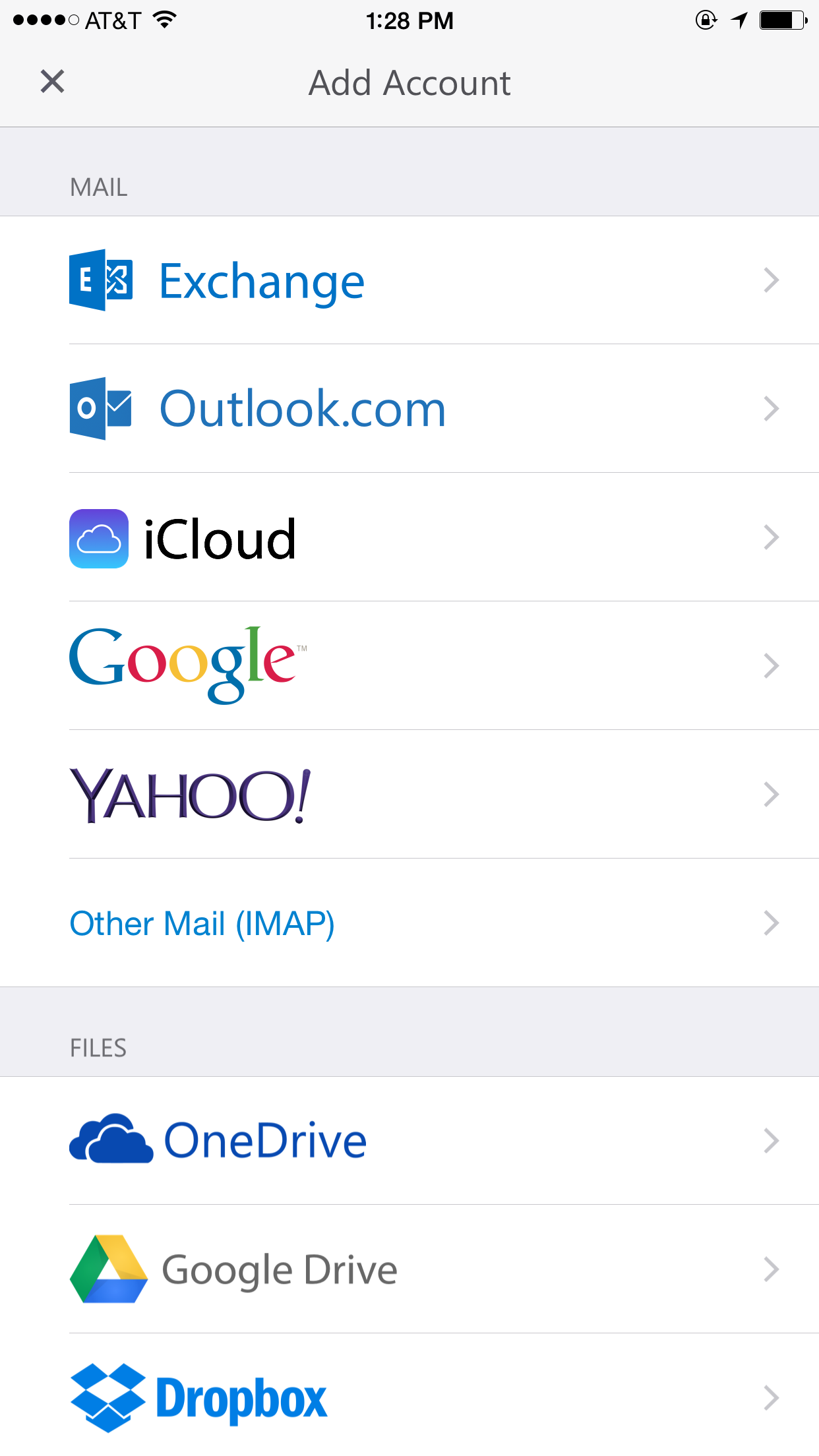Link Google Drive for files
The width and height of the screenshot is (819, 1456).
point(409,1269)
